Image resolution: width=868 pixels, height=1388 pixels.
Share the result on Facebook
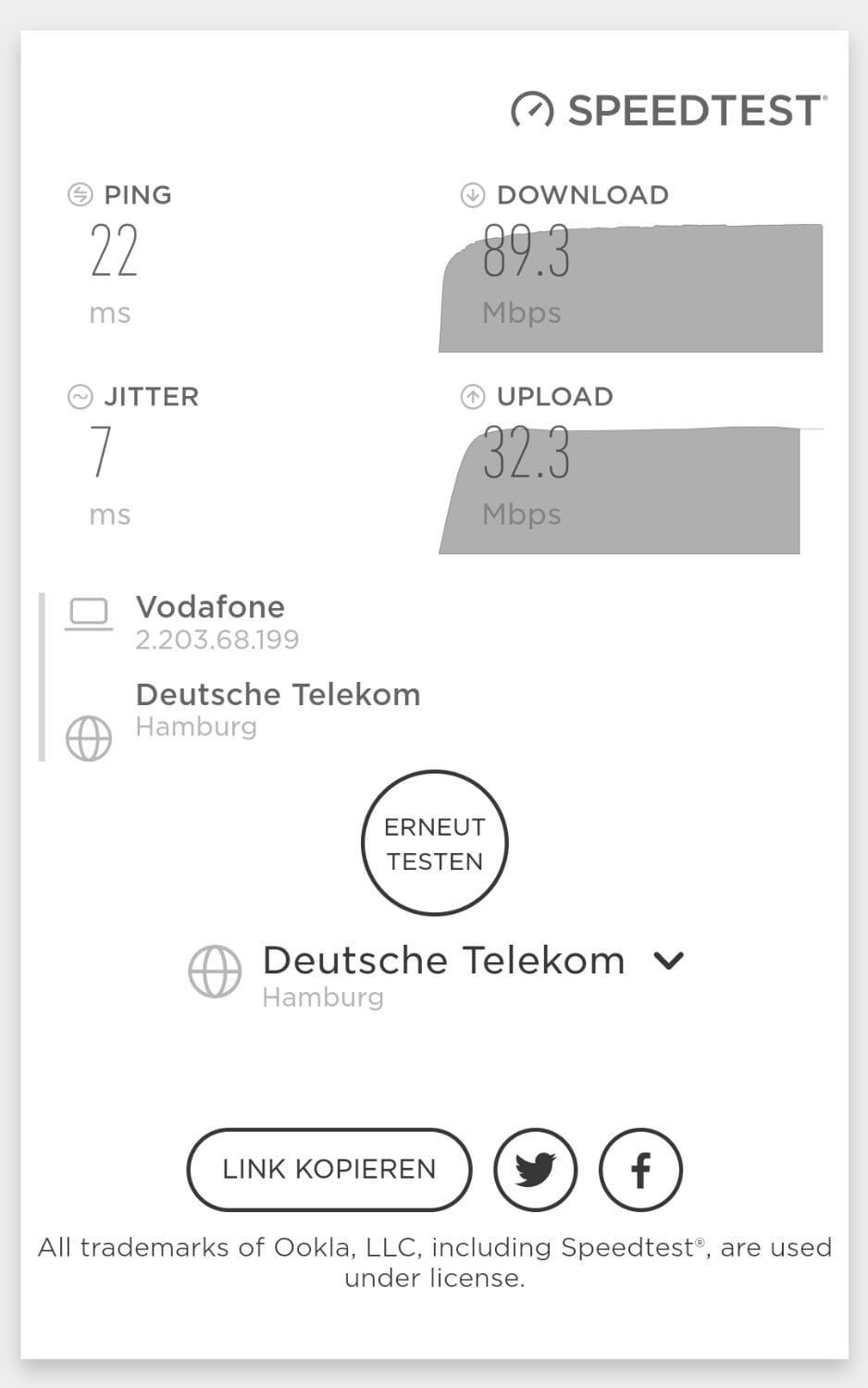point(640,1169)
